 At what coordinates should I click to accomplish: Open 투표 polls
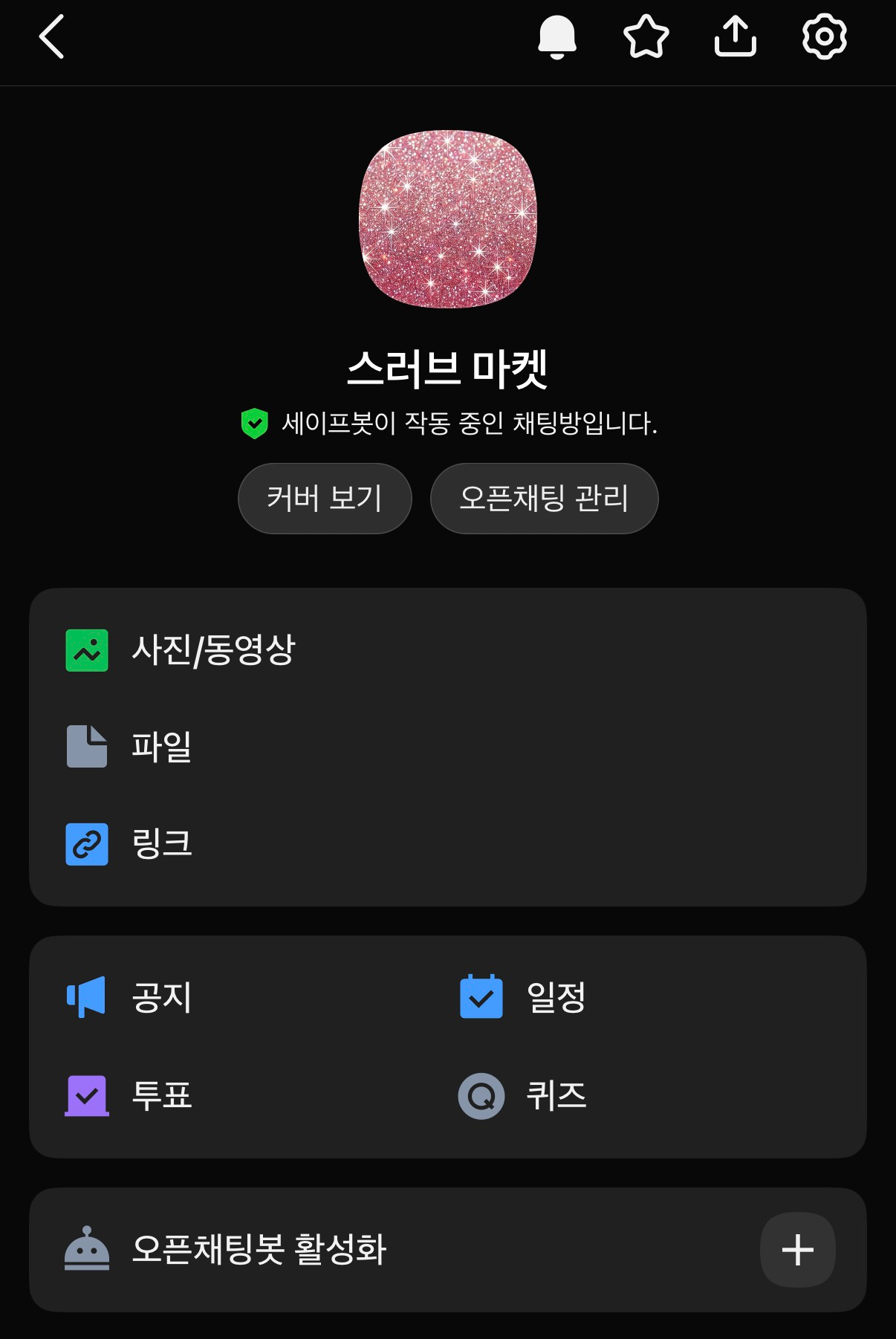pos(160,1095)
